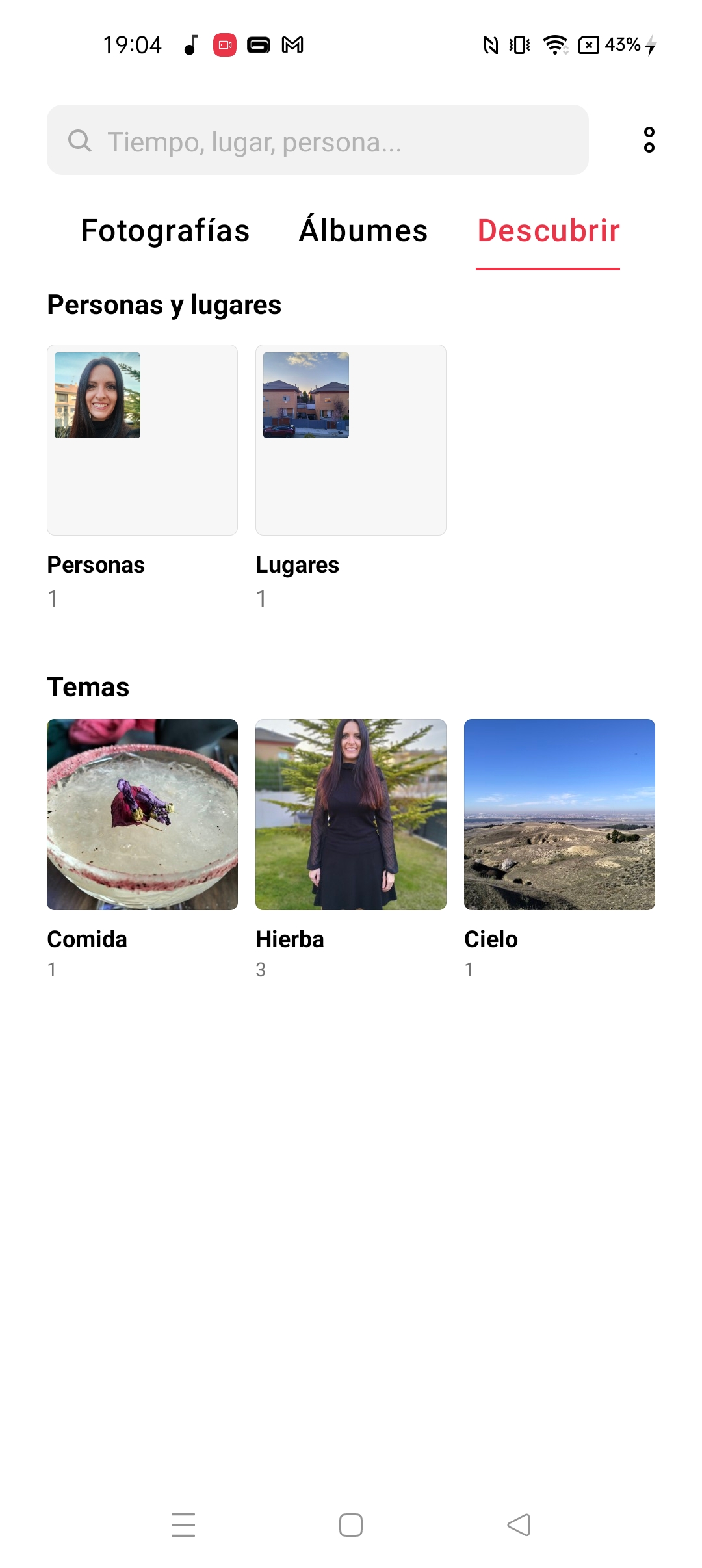
Task: Open the Cielo theme collection
Action: pos(560,814)
